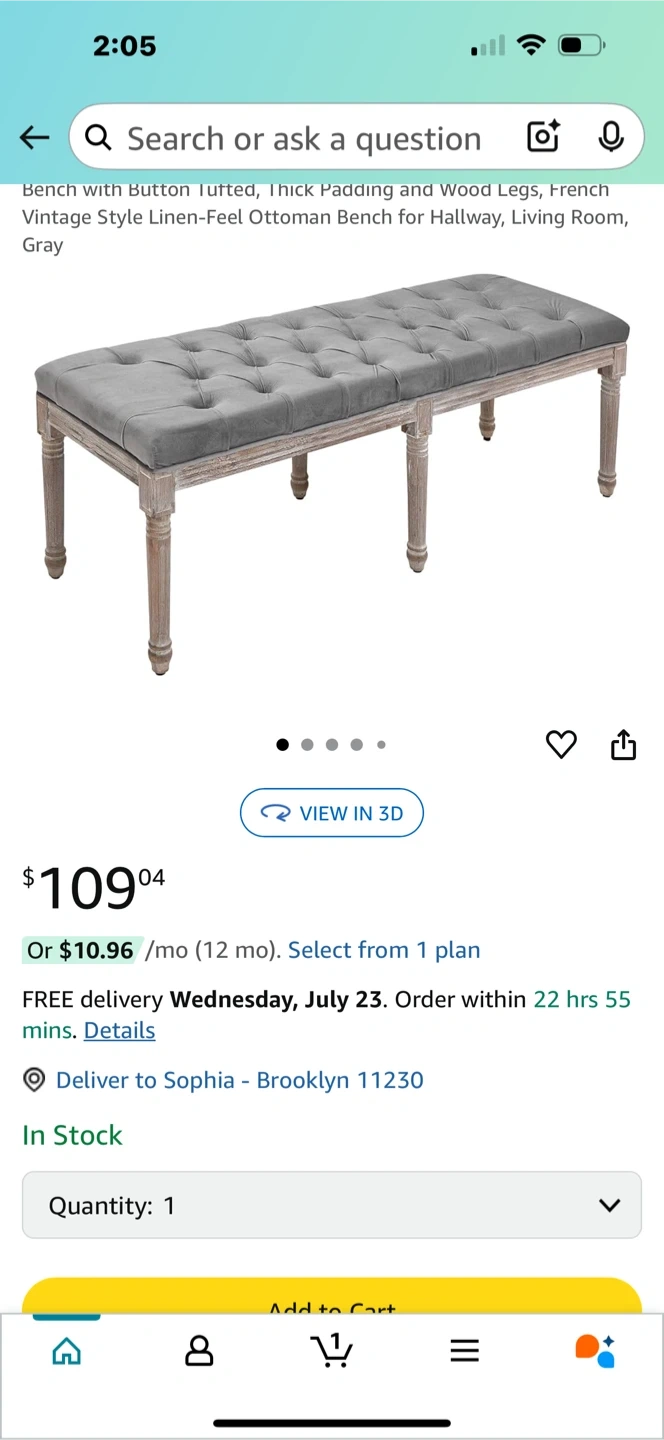Open delivery Details link
This screenshot has width=664, height=1440.
click(x=119, y=1030)
